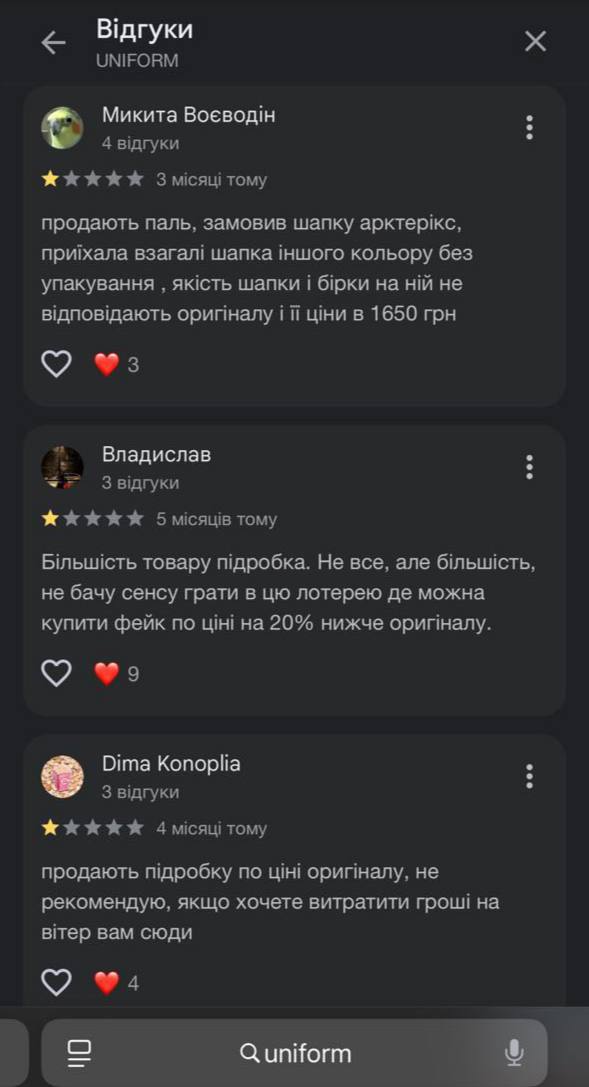Open overflow menu on Dima Konoplia's review
Viewport: 589px width, 1087px height.
(x=529, y=776)
